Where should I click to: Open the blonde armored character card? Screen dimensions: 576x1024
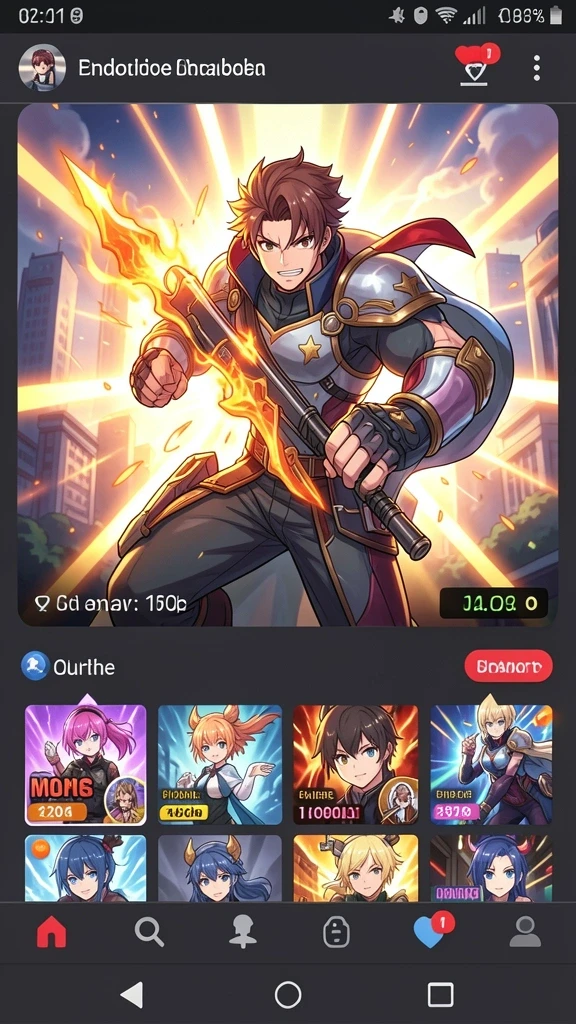[491, 765]
